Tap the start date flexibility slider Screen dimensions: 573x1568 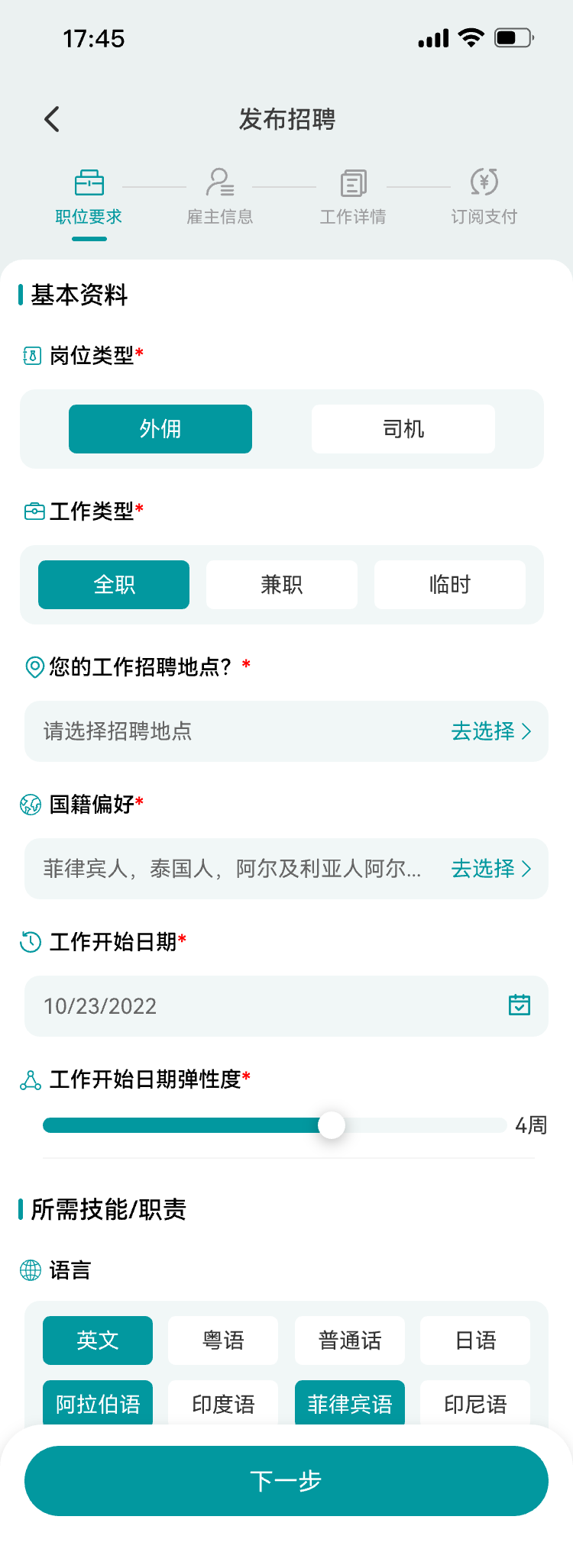[x=332, y=1125]
